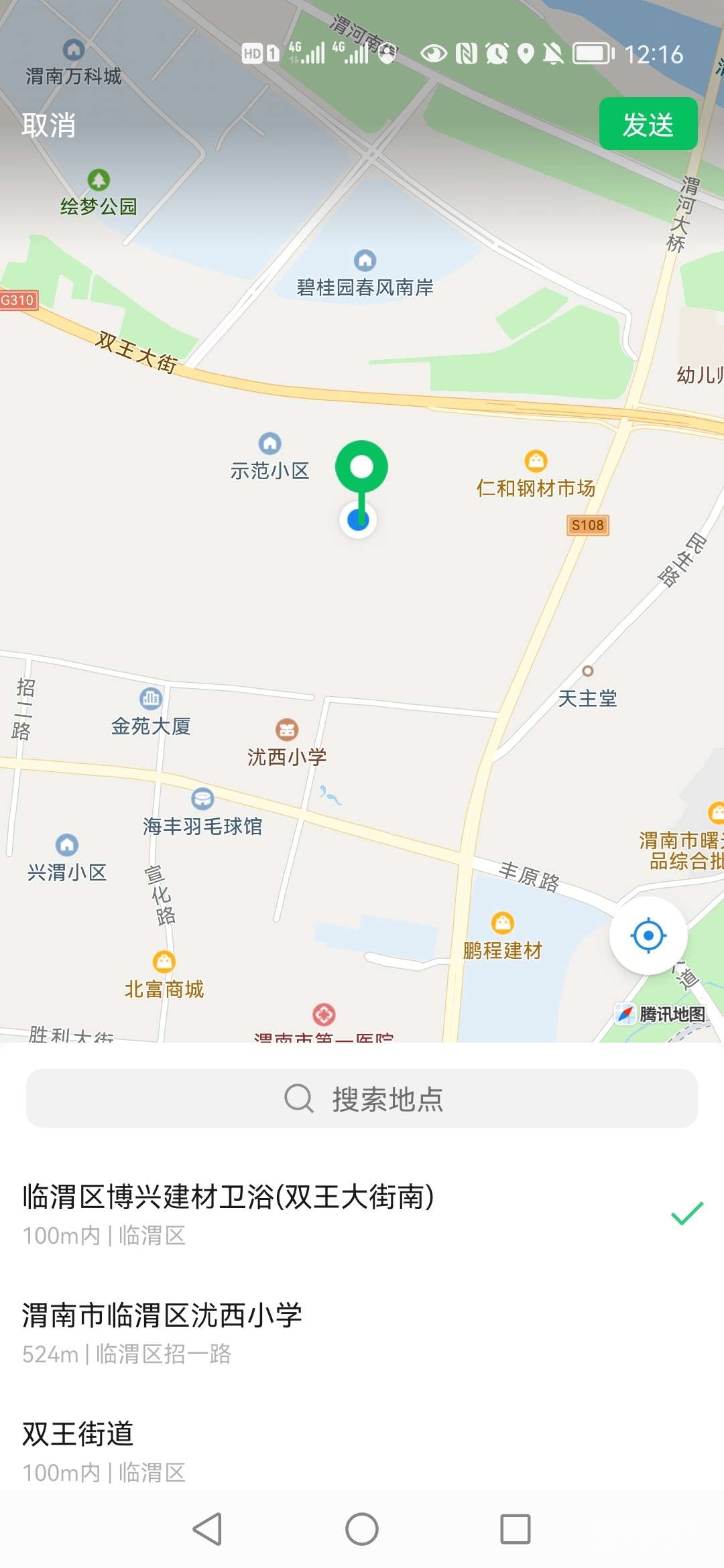Select 临渭区博兴建材卫浴(双王大街南) location

point(228,1213)
